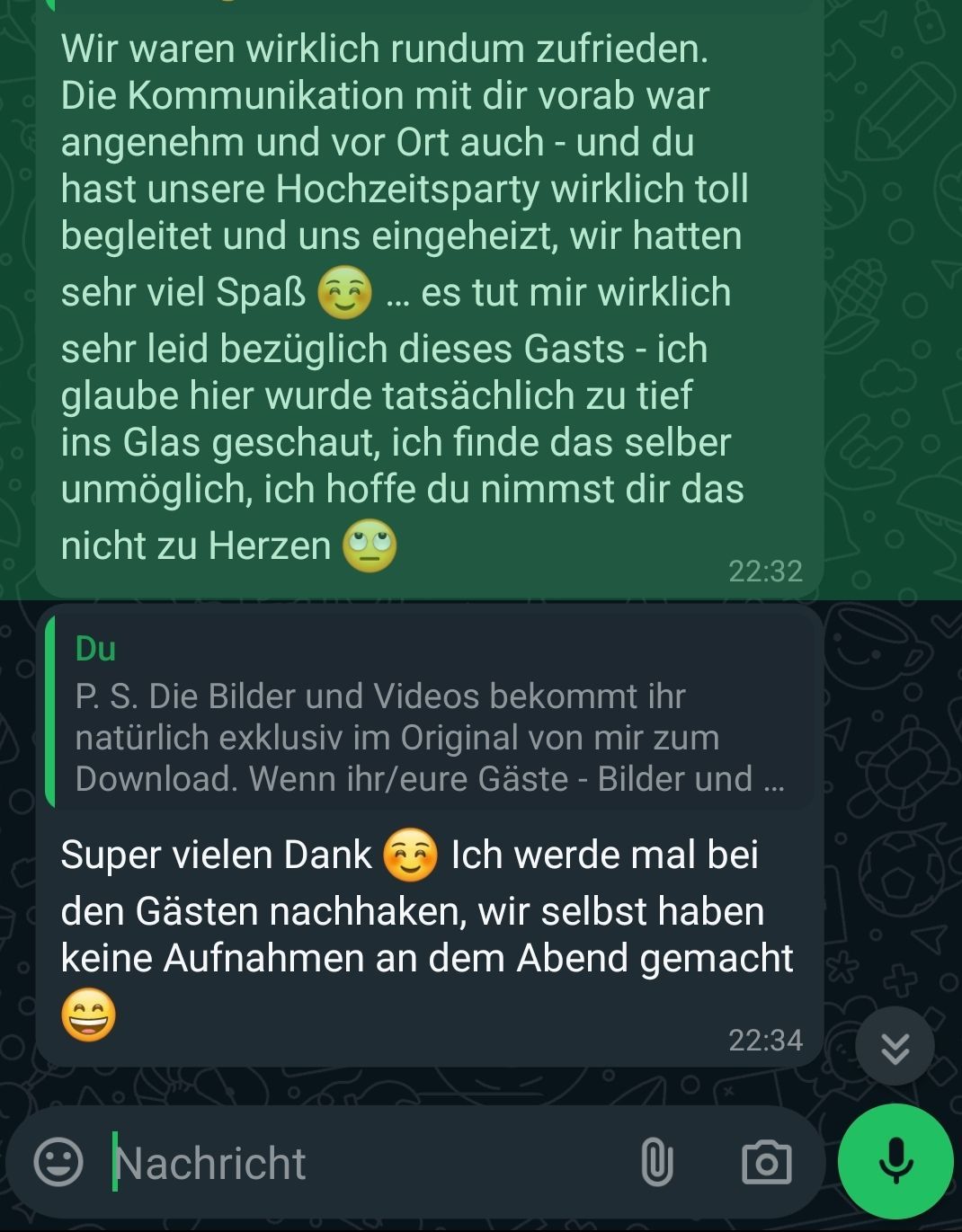This screenshot has height=1232, width=962.
Task: Record a voice message
Action: tap(895, 1161)
